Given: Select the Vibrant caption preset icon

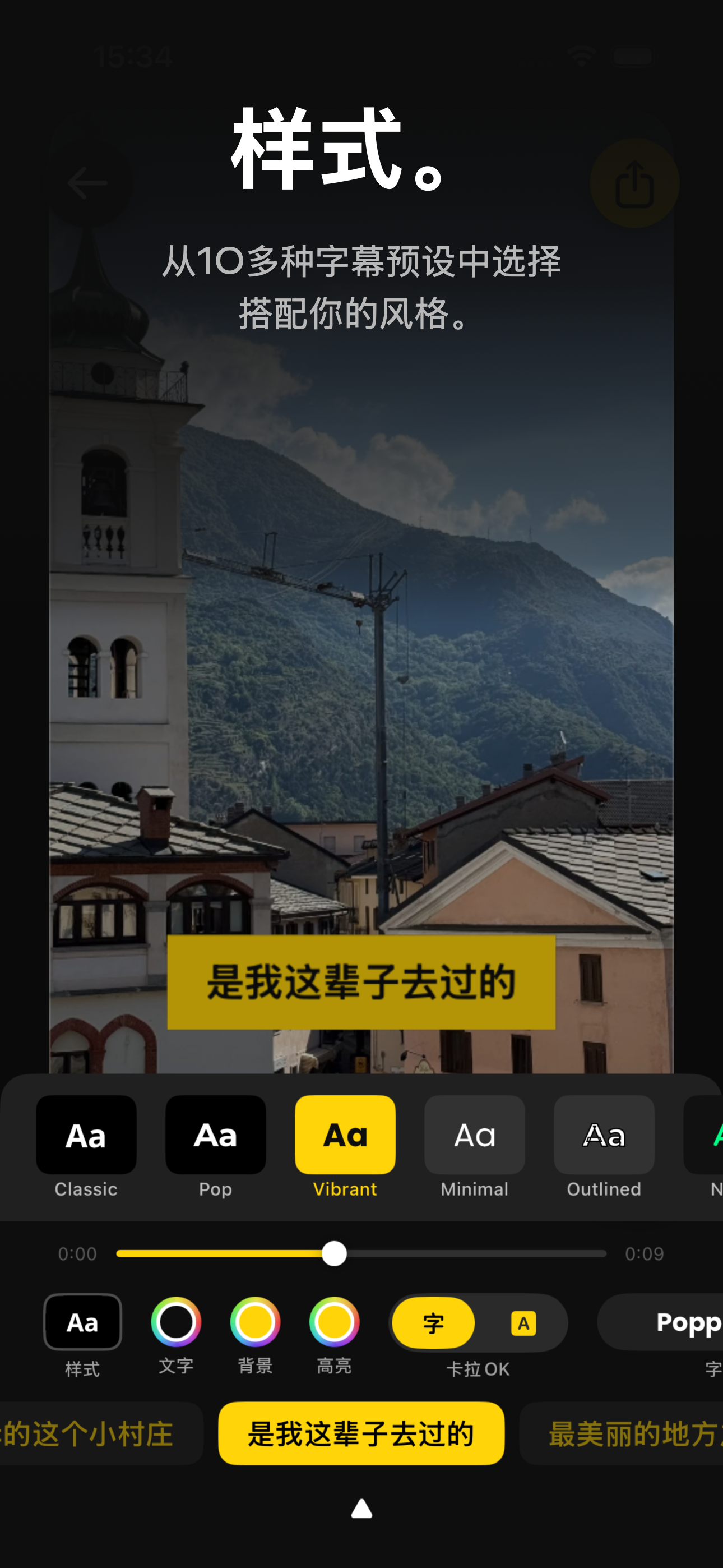Looking at the screenshot, I should 345,1134.
